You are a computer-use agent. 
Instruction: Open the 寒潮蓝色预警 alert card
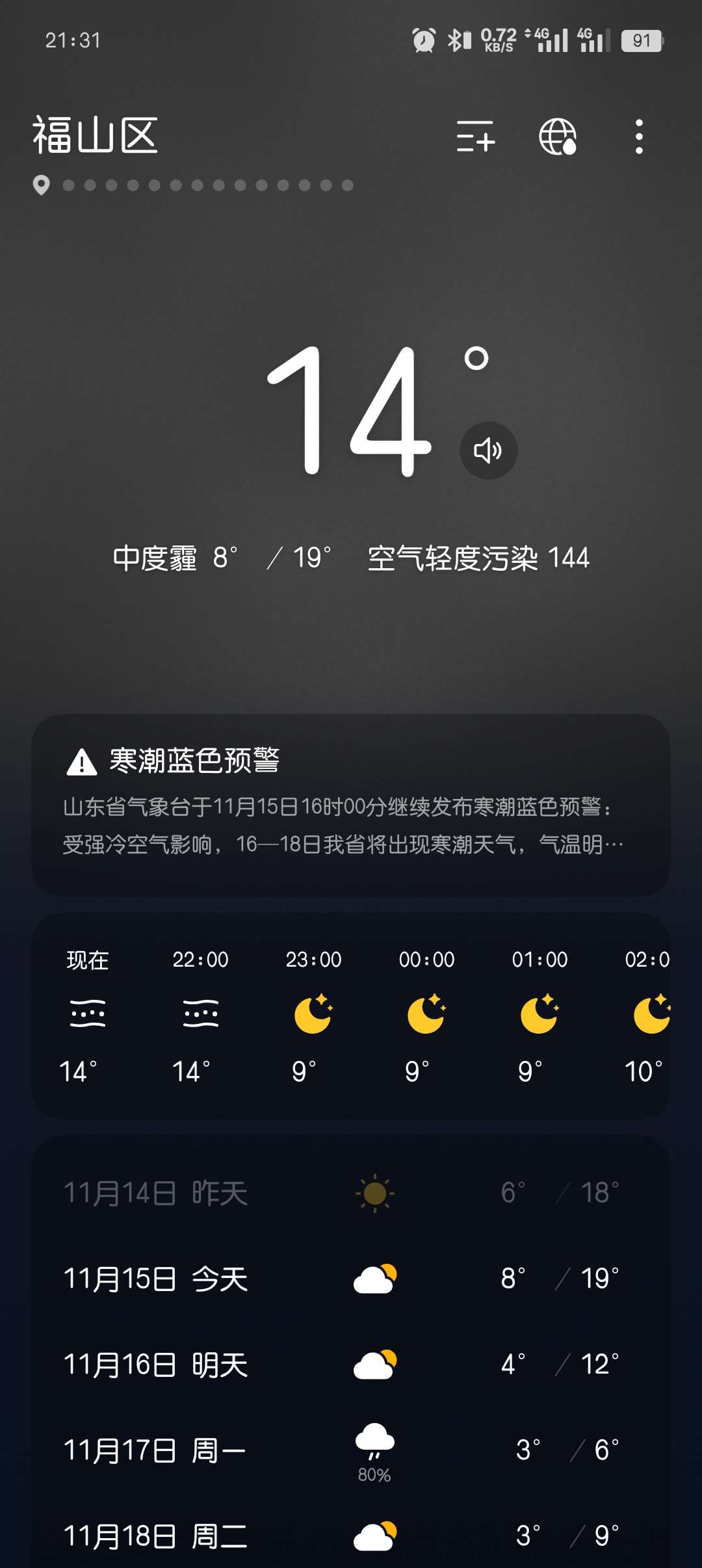click(x=351, y=805)
